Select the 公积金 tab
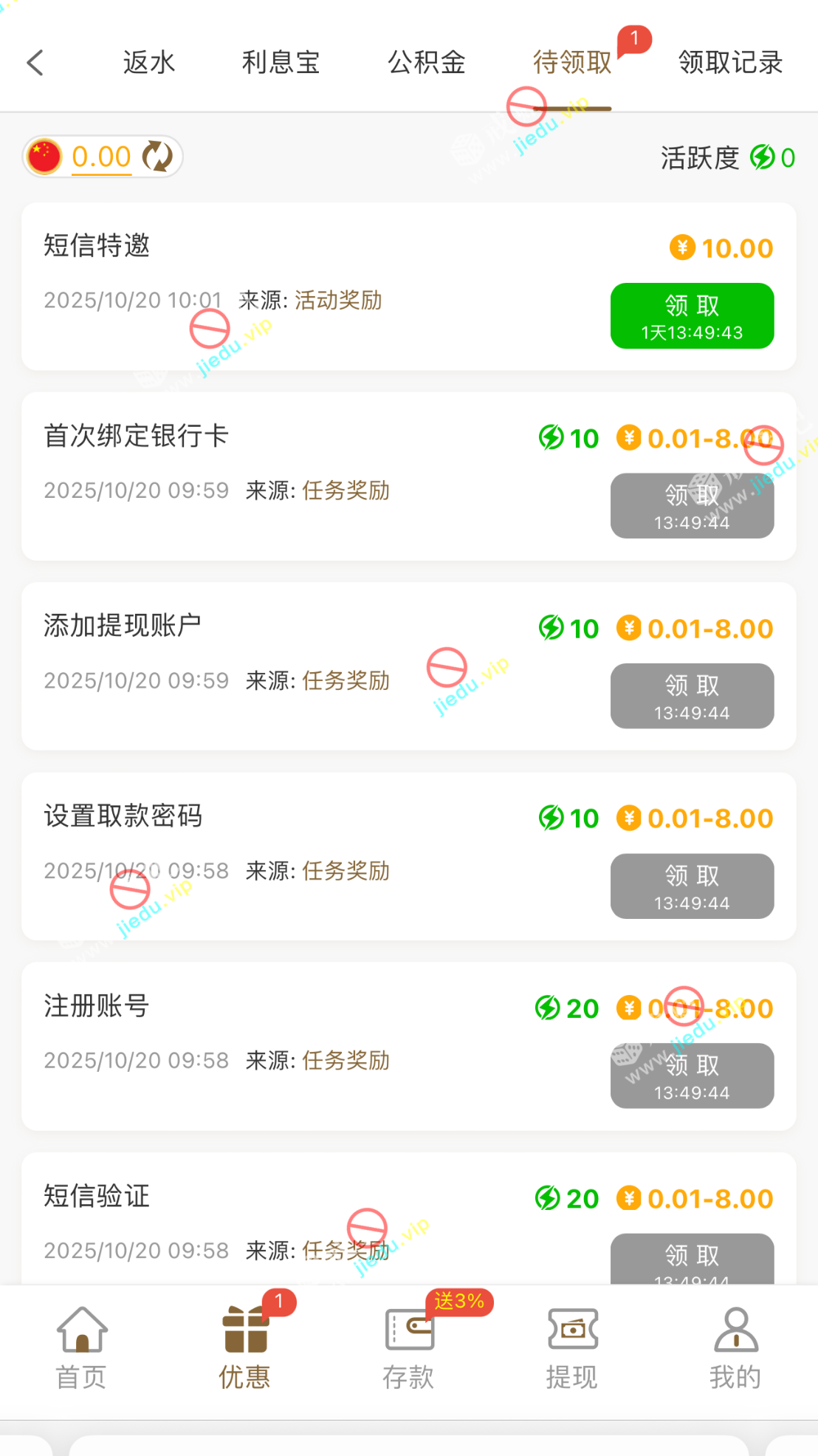 coord(427,63)
